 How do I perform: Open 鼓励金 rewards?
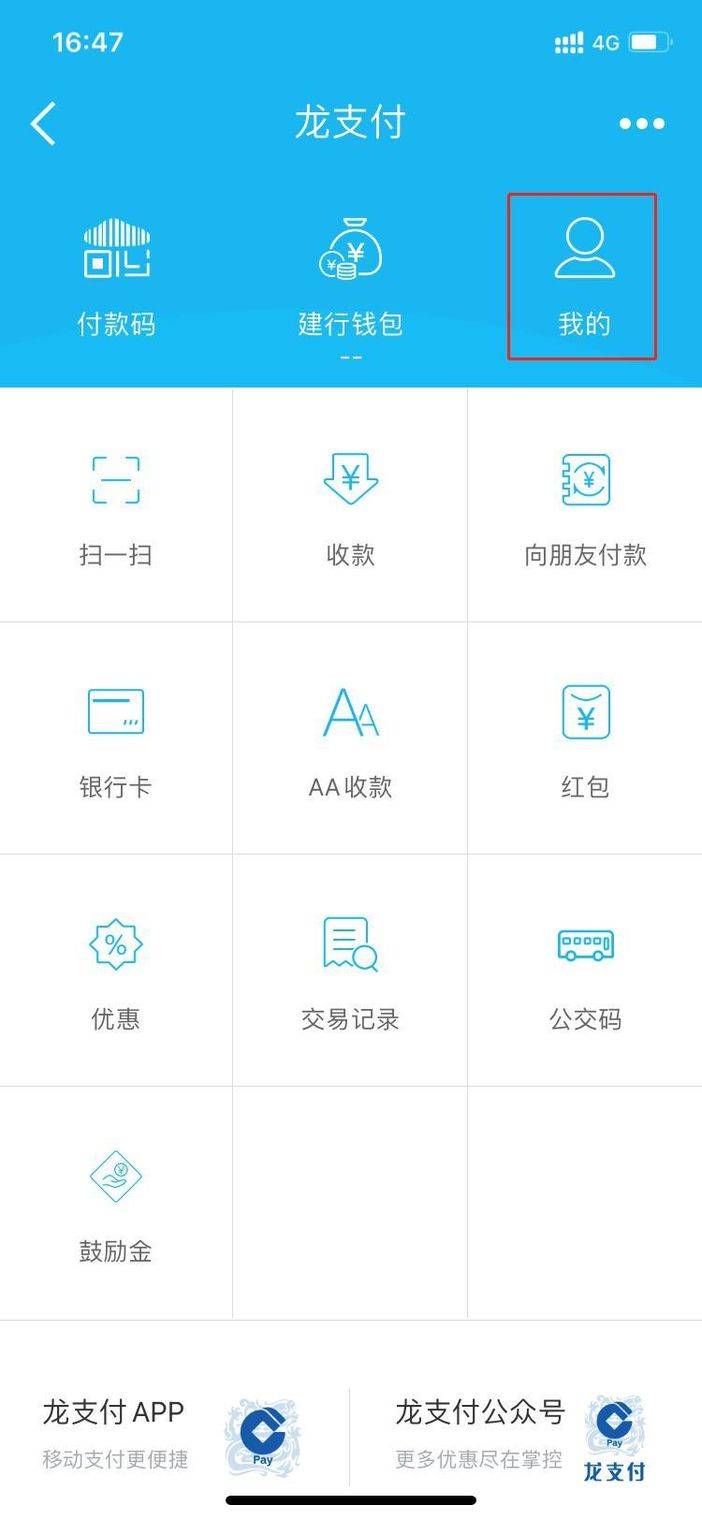click(116, 1203)
